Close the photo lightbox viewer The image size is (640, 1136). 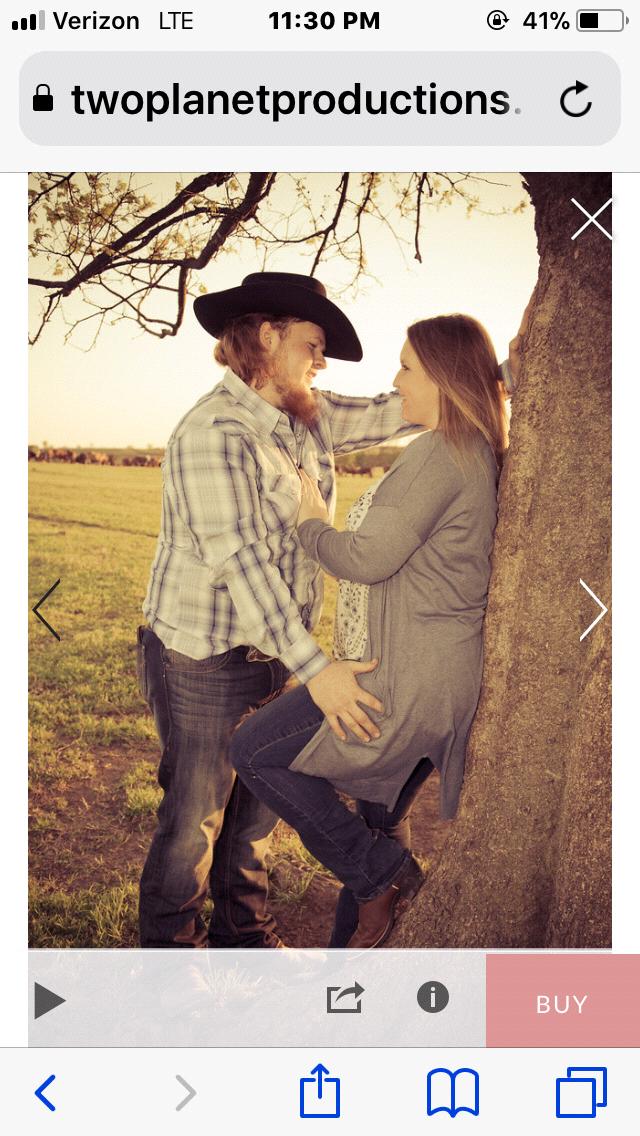pos(591,219)
